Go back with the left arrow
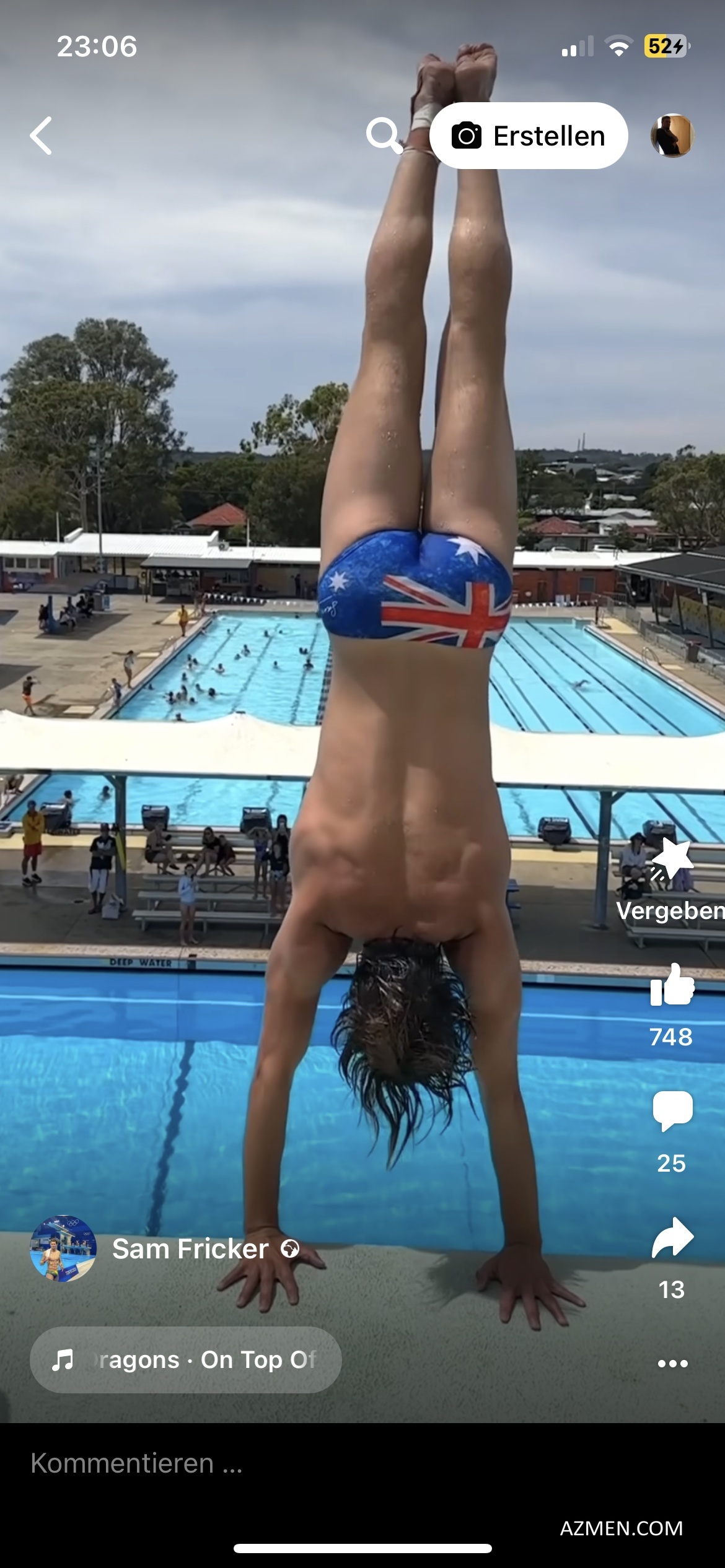The width and height of the screenshot is (725, 1568). pyautogui.click(x=41, y=136)
